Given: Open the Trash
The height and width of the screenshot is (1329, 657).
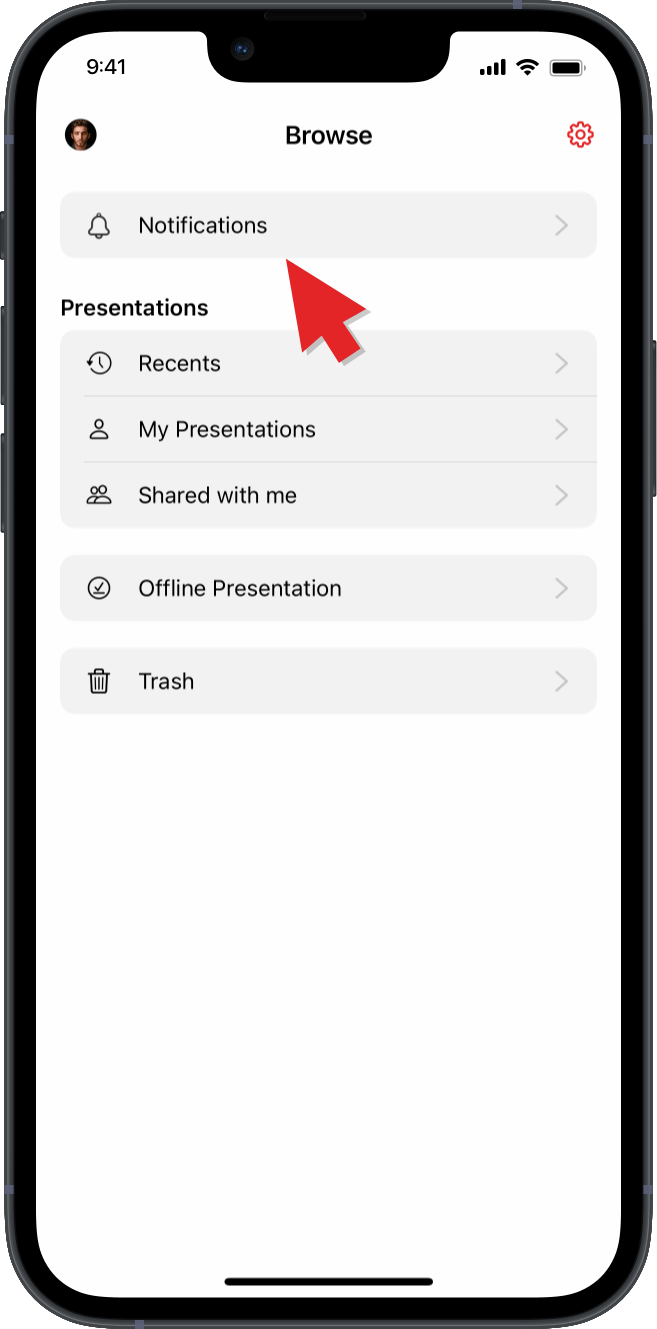Looking at the screenshot, I should [x=328, y=682].
